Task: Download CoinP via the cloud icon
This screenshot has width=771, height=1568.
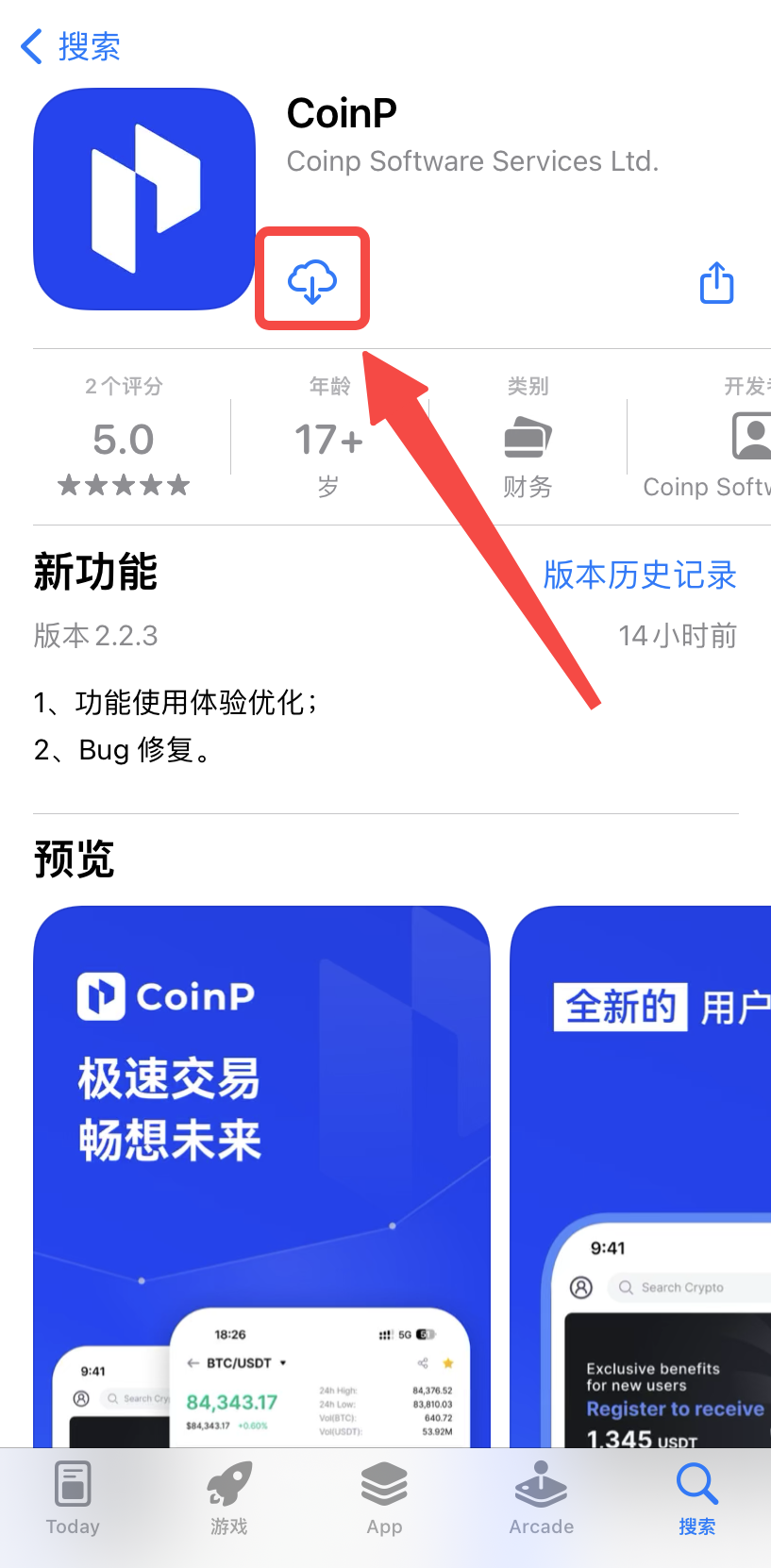Action: click(x=312, y=281)
